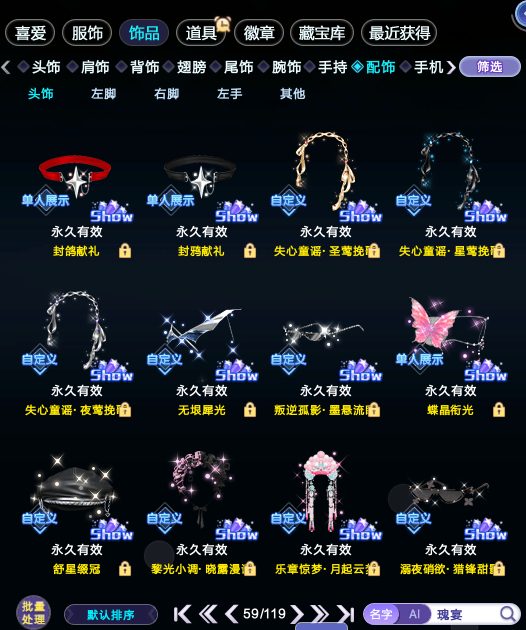Open the 默认排序 sort dropdown
This screenshot has height=630, width=526.
111,615
